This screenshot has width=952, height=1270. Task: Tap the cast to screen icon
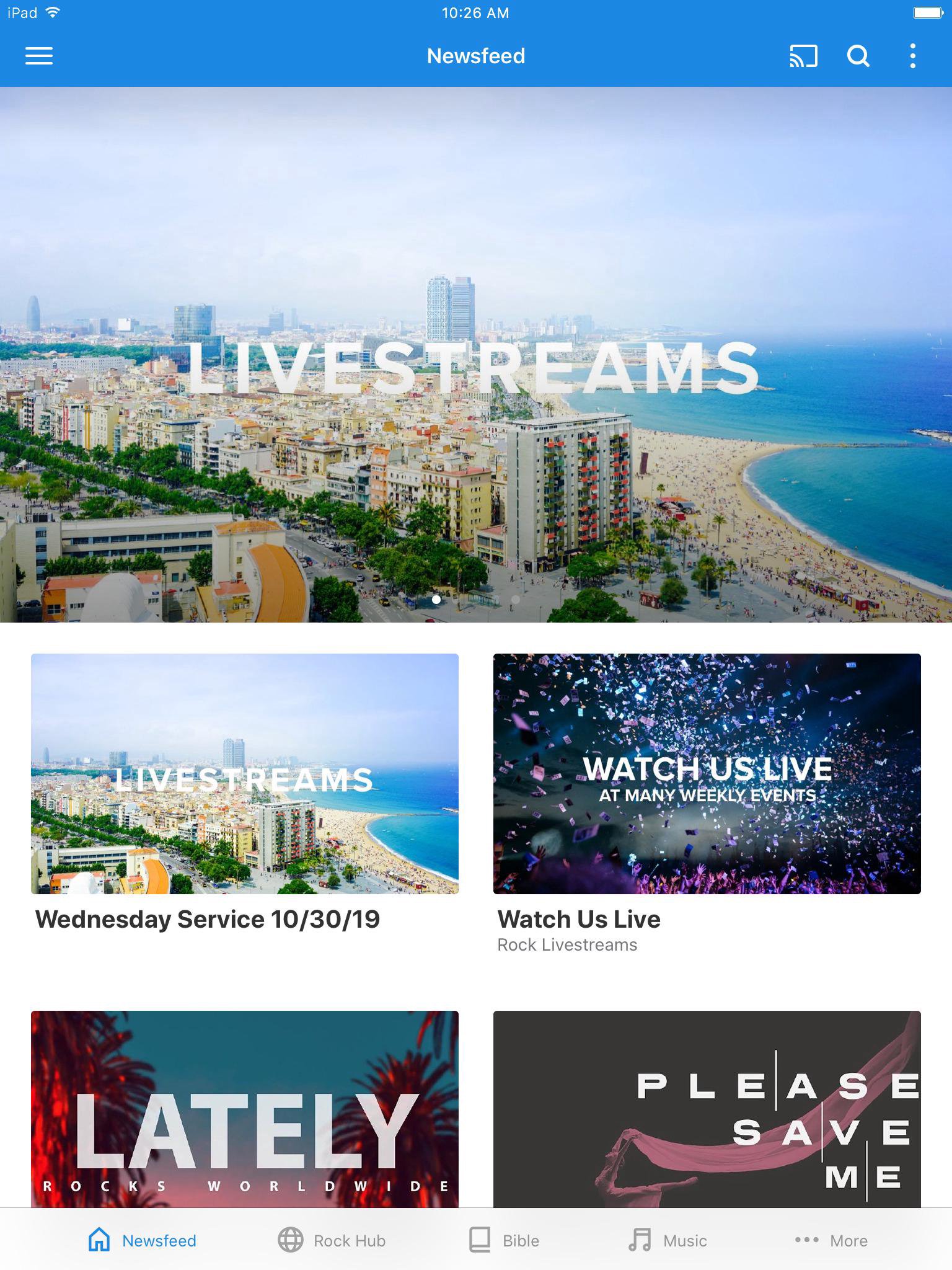(x=803, y=56)
